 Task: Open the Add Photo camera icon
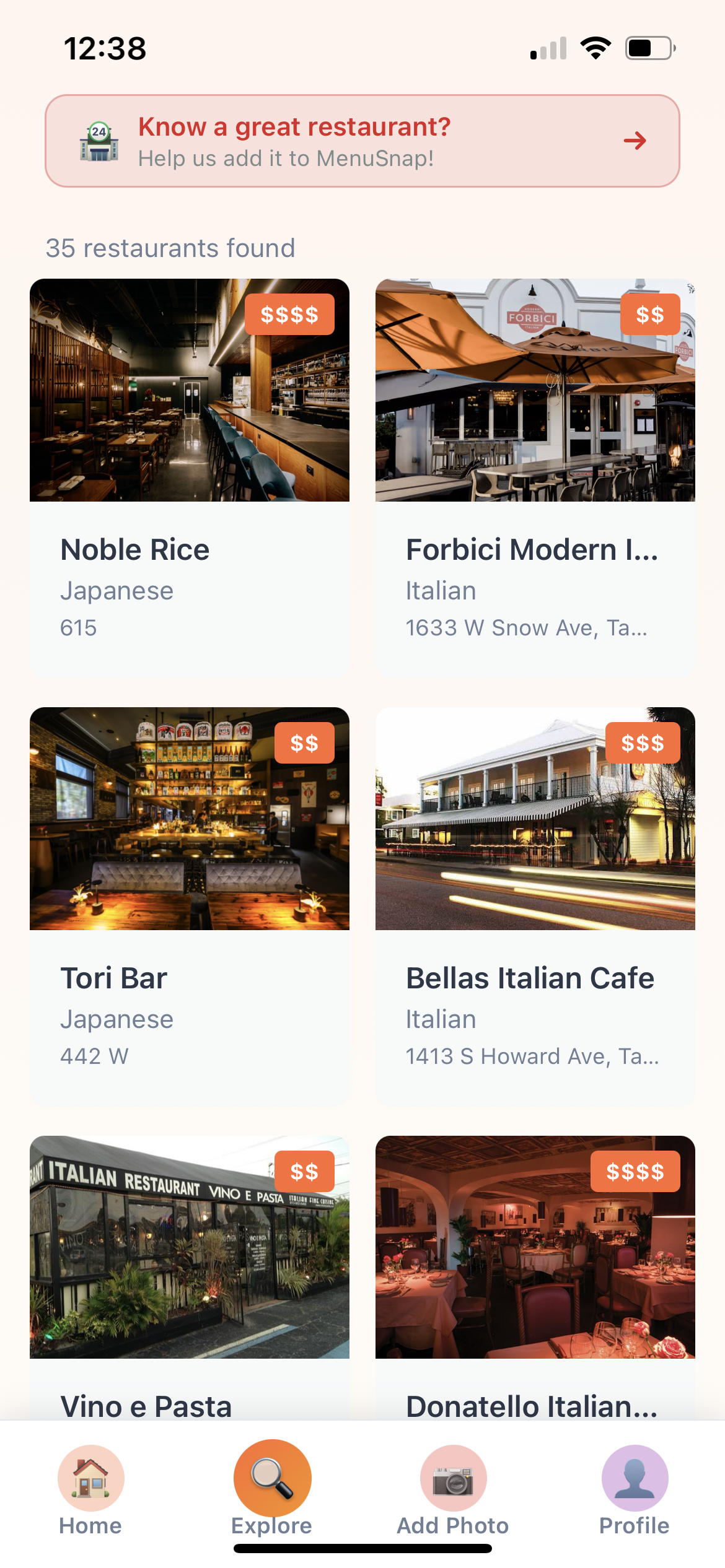point(453,1477)
